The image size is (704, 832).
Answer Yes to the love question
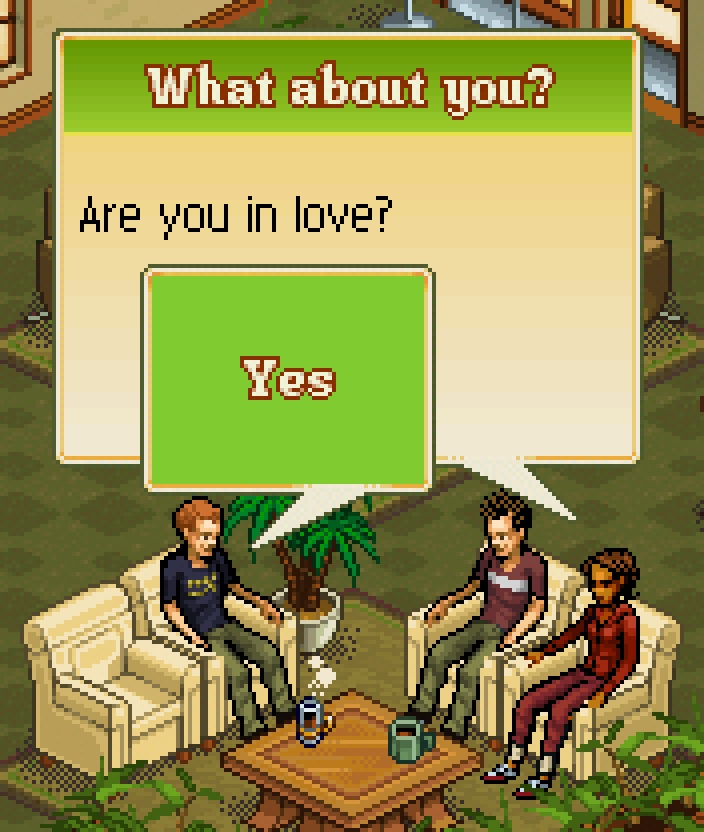pyautogui.click(x=289, y=379)
